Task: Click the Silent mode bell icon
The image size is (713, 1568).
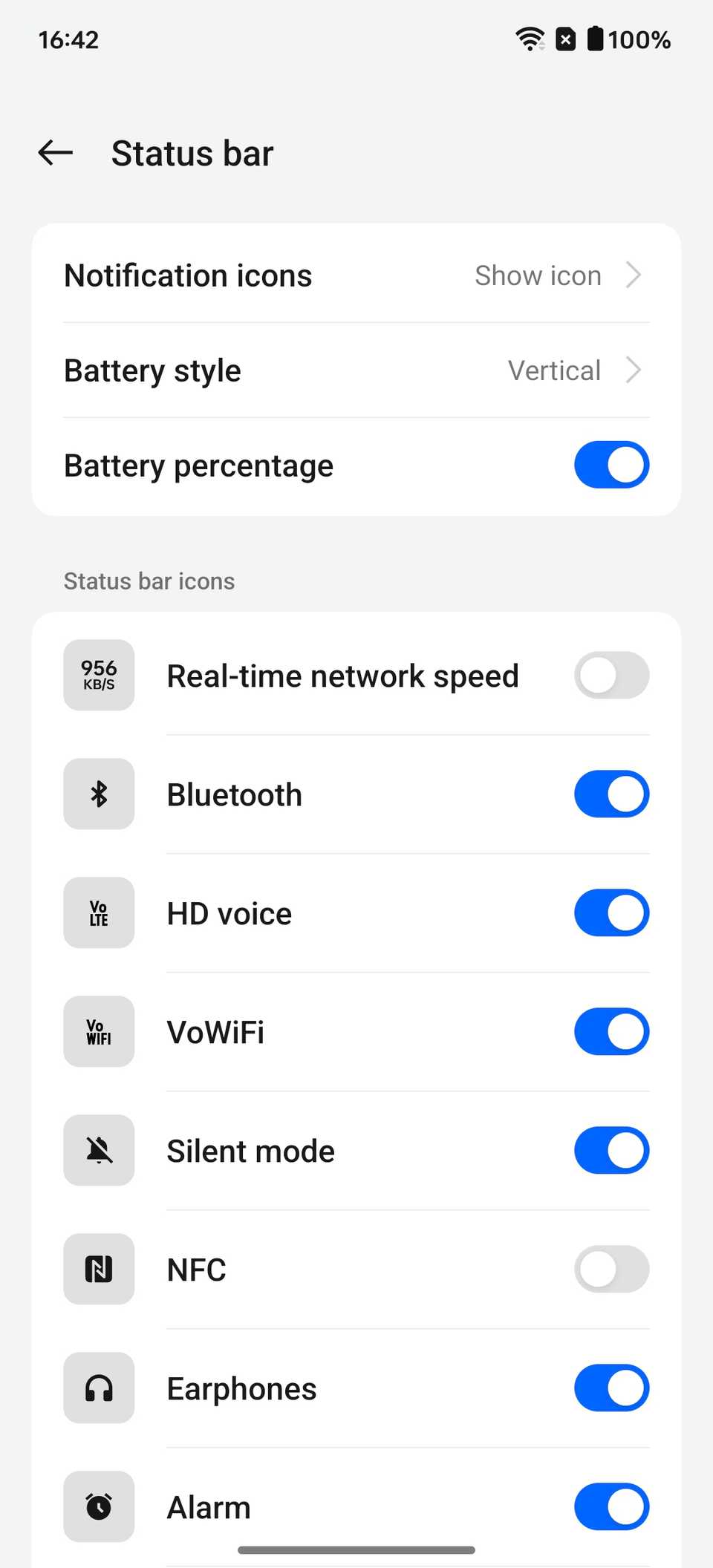Action: tap(99, 1150)
